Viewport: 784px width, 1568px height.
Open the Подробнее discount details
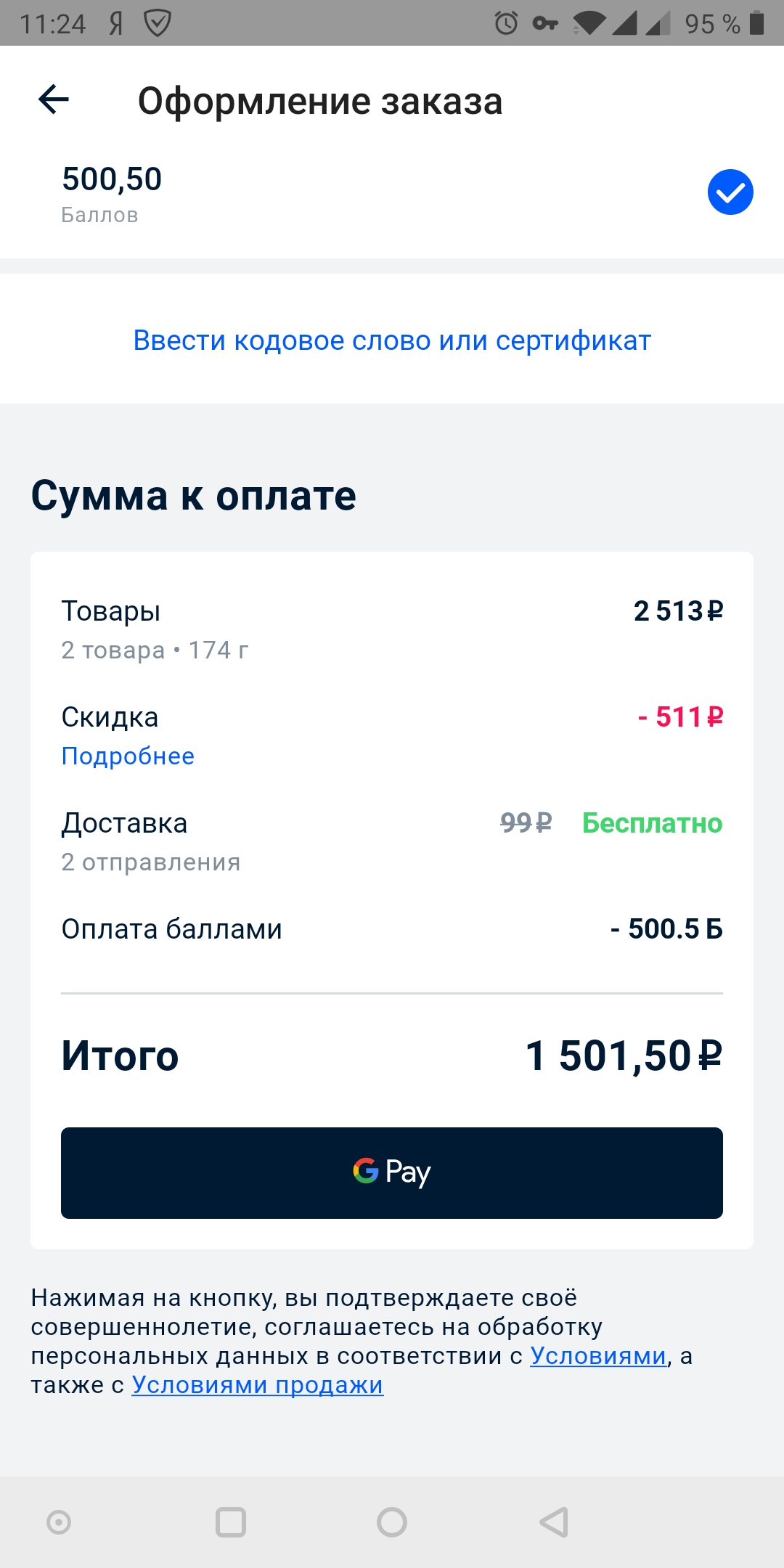128,756
